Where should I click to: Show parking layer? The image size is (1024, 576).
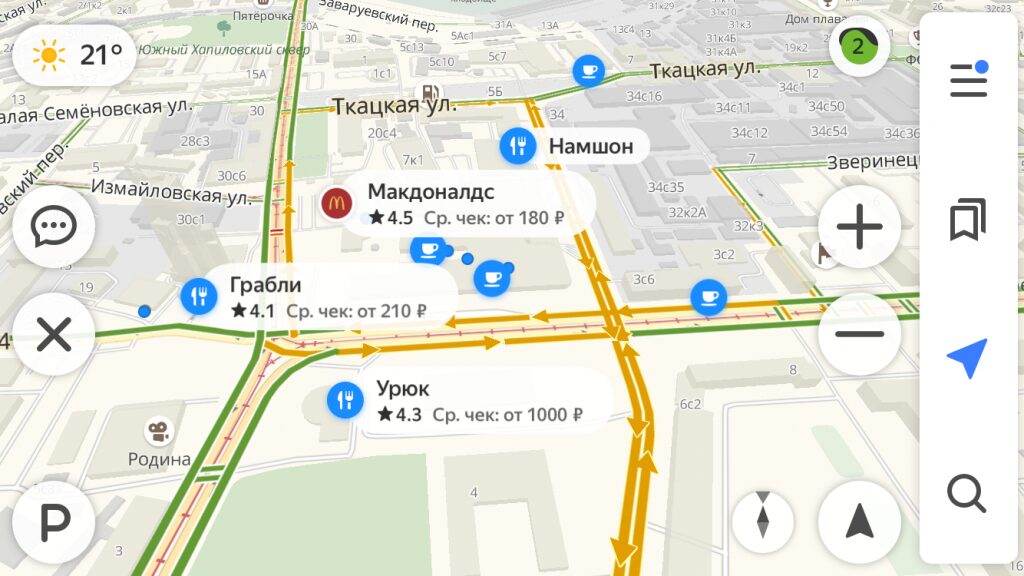pos(53,522)
